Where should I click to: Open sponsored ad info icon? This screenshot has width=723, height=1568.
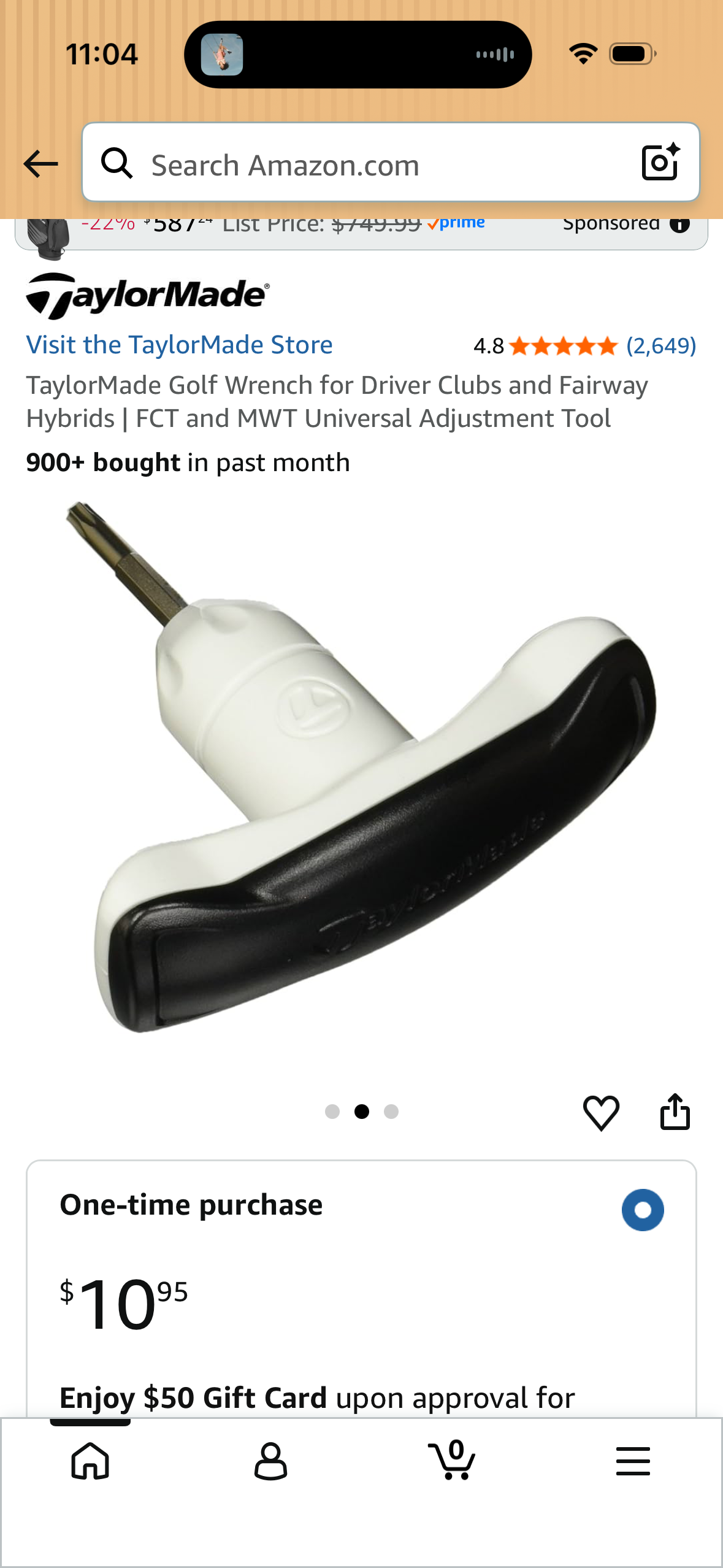point(679,224)
